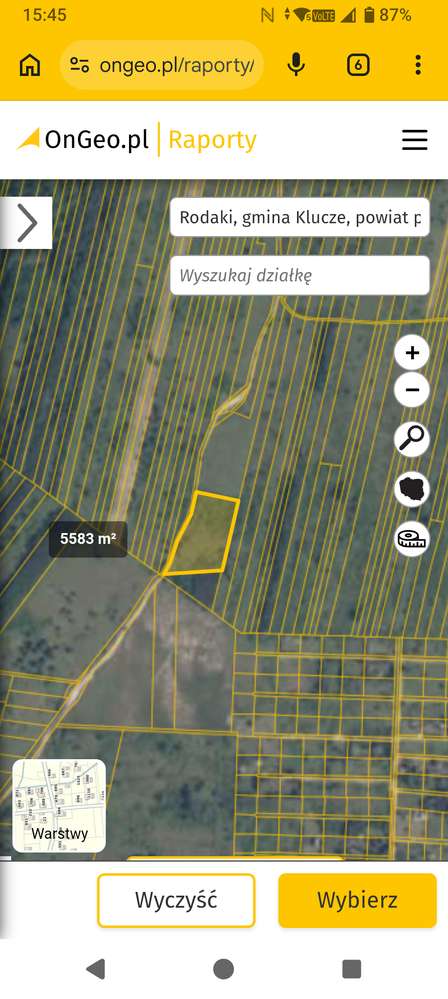Open the browser overflow menu

pos(417,64)
